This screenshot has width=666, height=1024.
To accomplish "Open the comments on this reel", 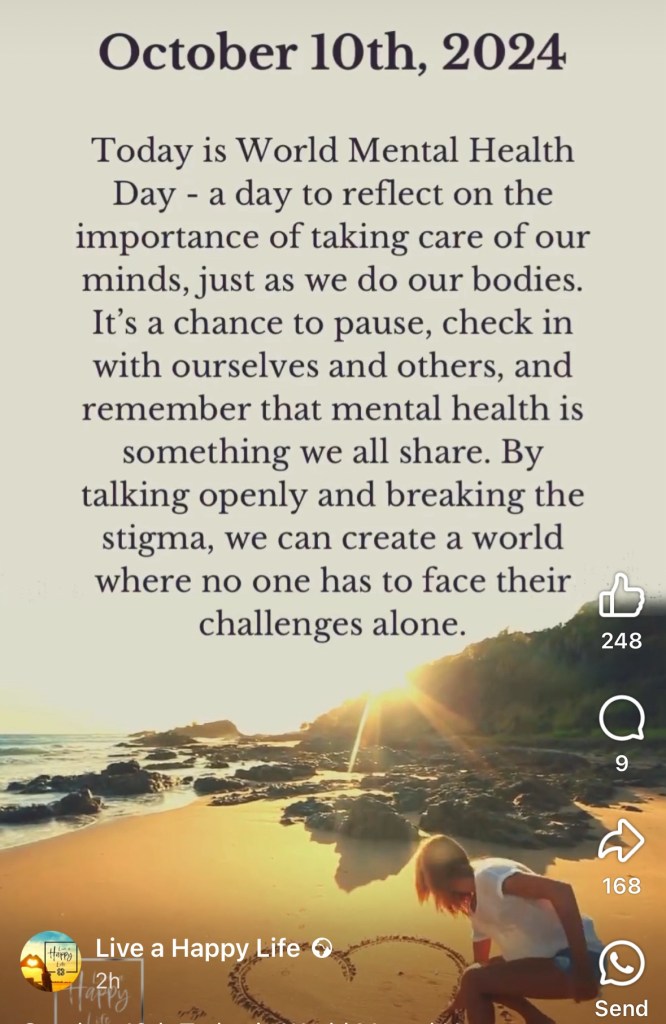I will (x=621, y=719).
